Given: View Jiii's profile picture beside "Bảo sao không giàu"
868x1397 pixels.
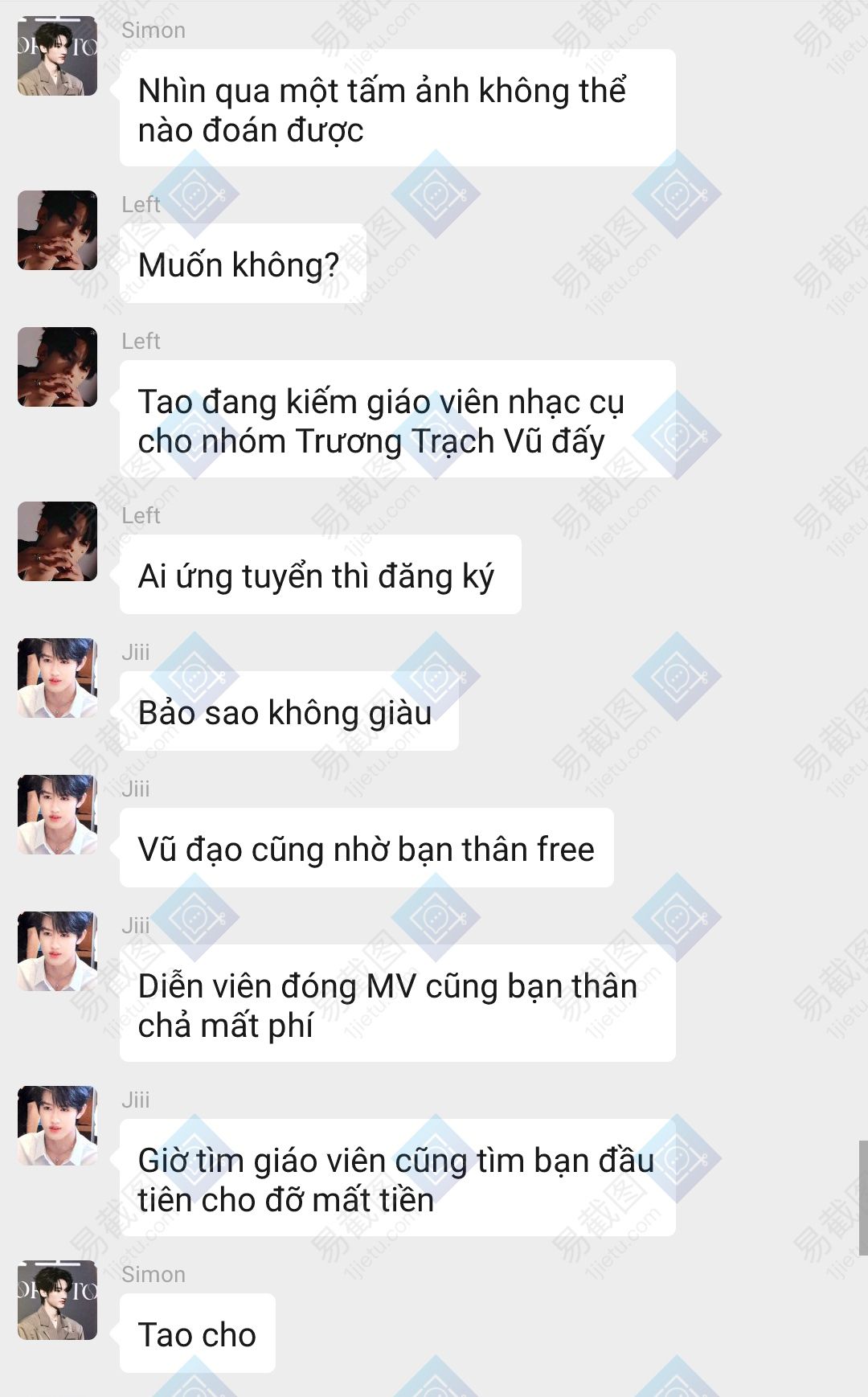Looking at the screenshot, I should (57, 678).
